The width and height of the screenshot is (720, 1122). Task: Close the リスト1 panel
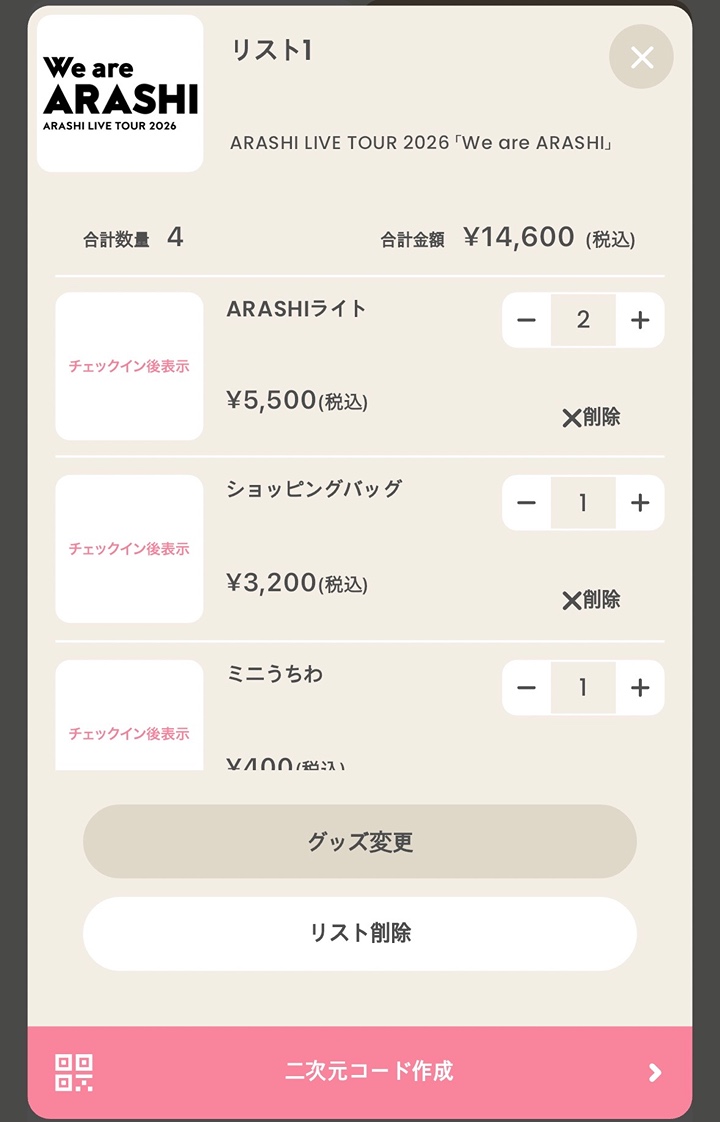[641, 57]
